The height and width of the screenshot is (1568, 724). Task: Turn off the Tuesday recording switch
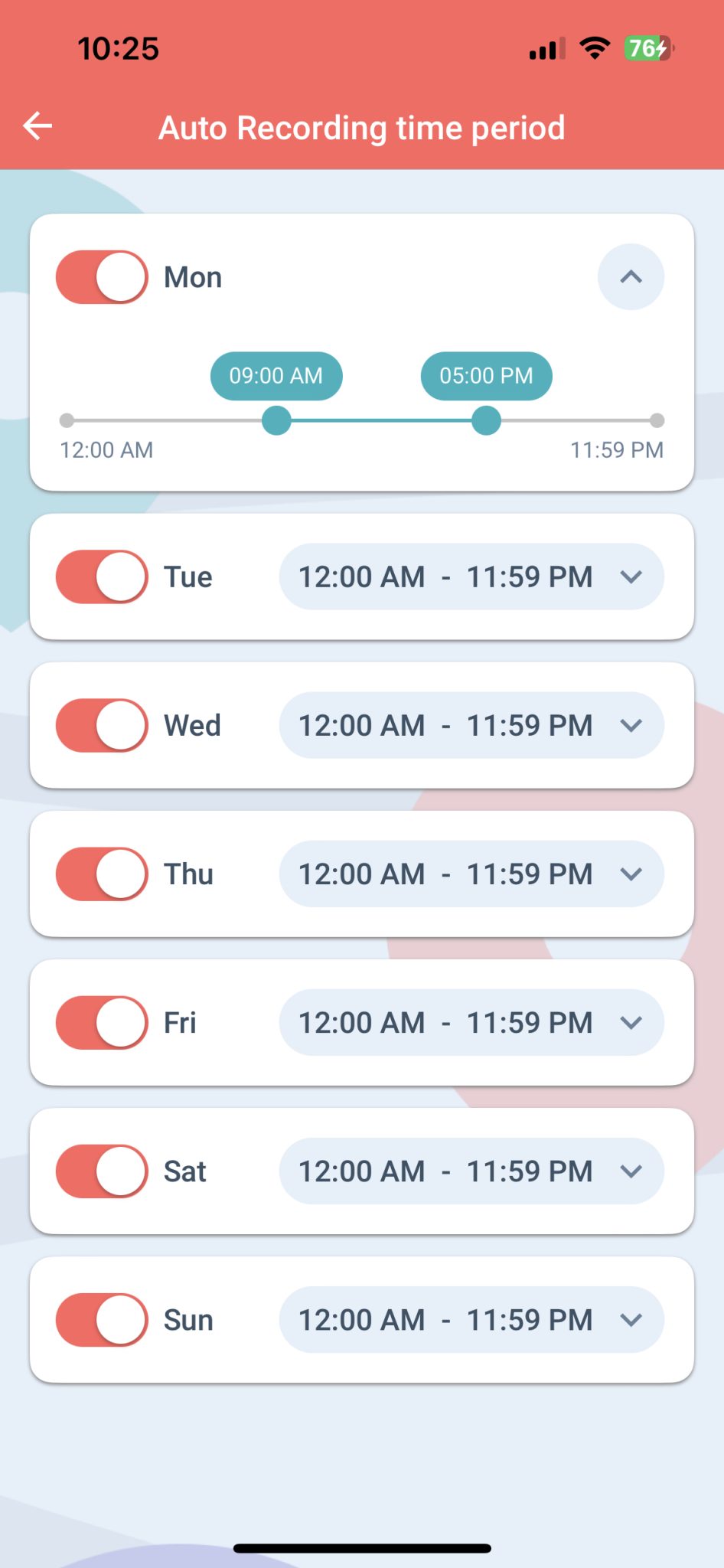[101, 577]
